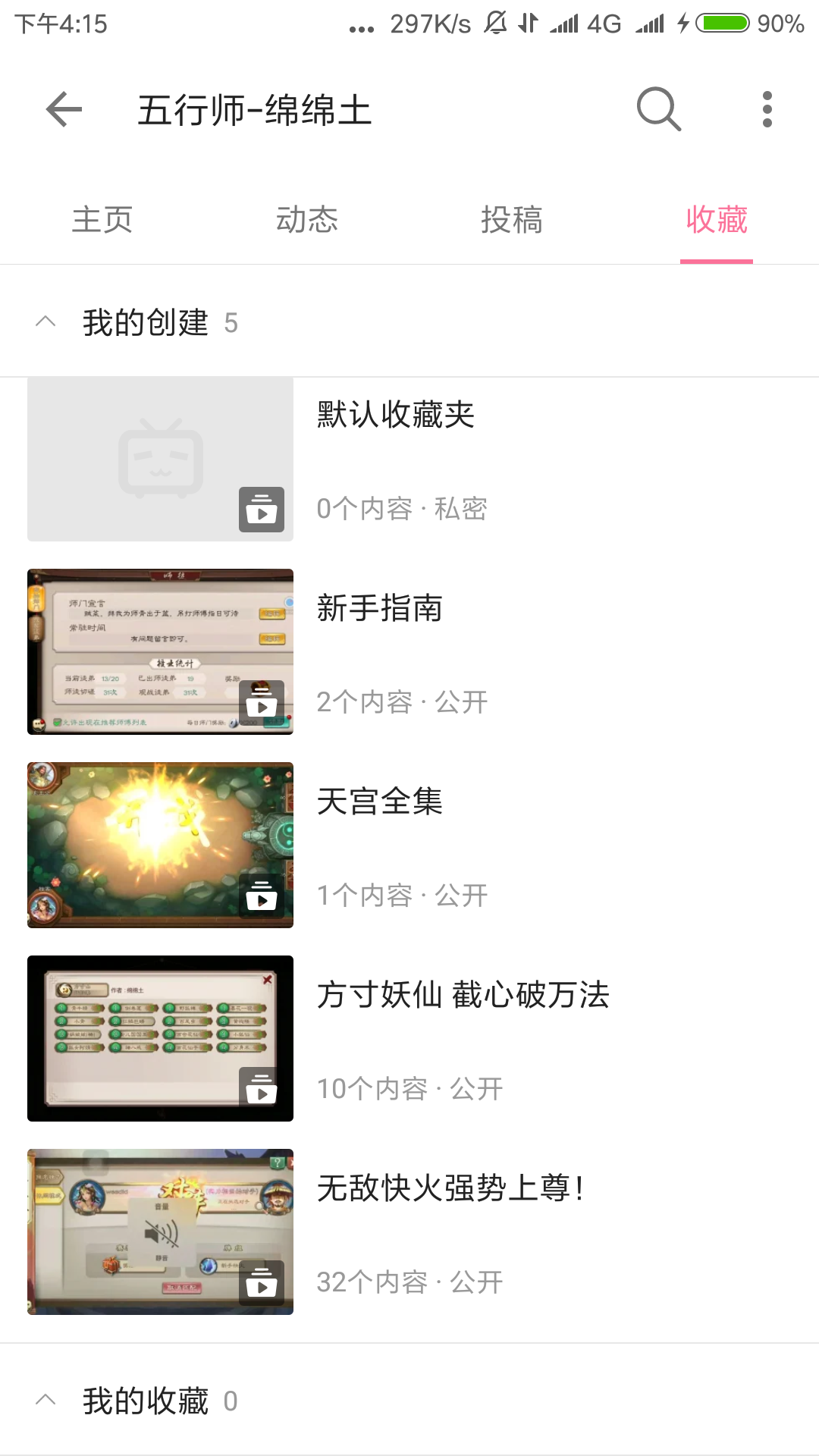Click the folder icon on 默认收藏夹 thumbnail

[x=262, y=510]
